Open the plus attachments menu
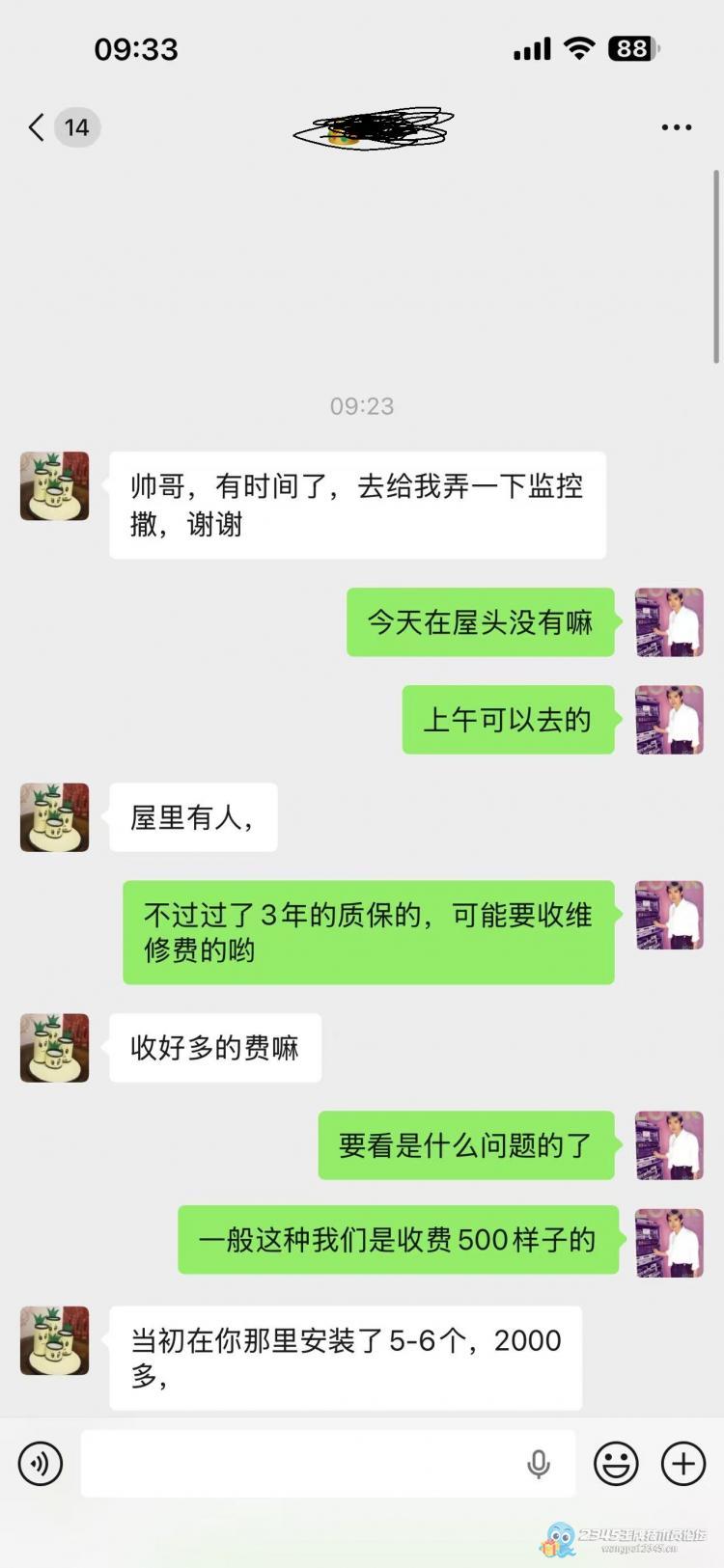 [683, 1464]
